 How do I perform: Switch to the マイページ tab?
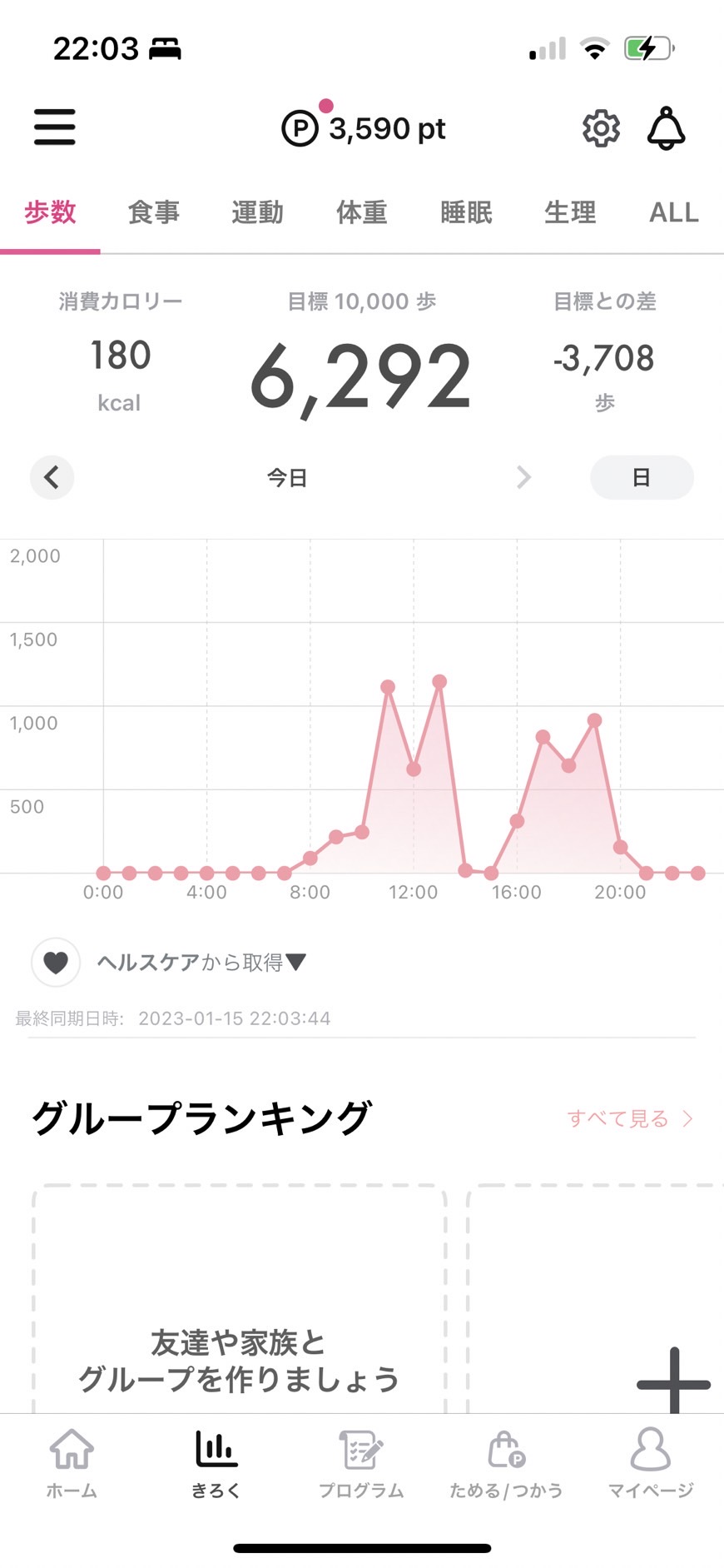click(x=651, y=1464)
